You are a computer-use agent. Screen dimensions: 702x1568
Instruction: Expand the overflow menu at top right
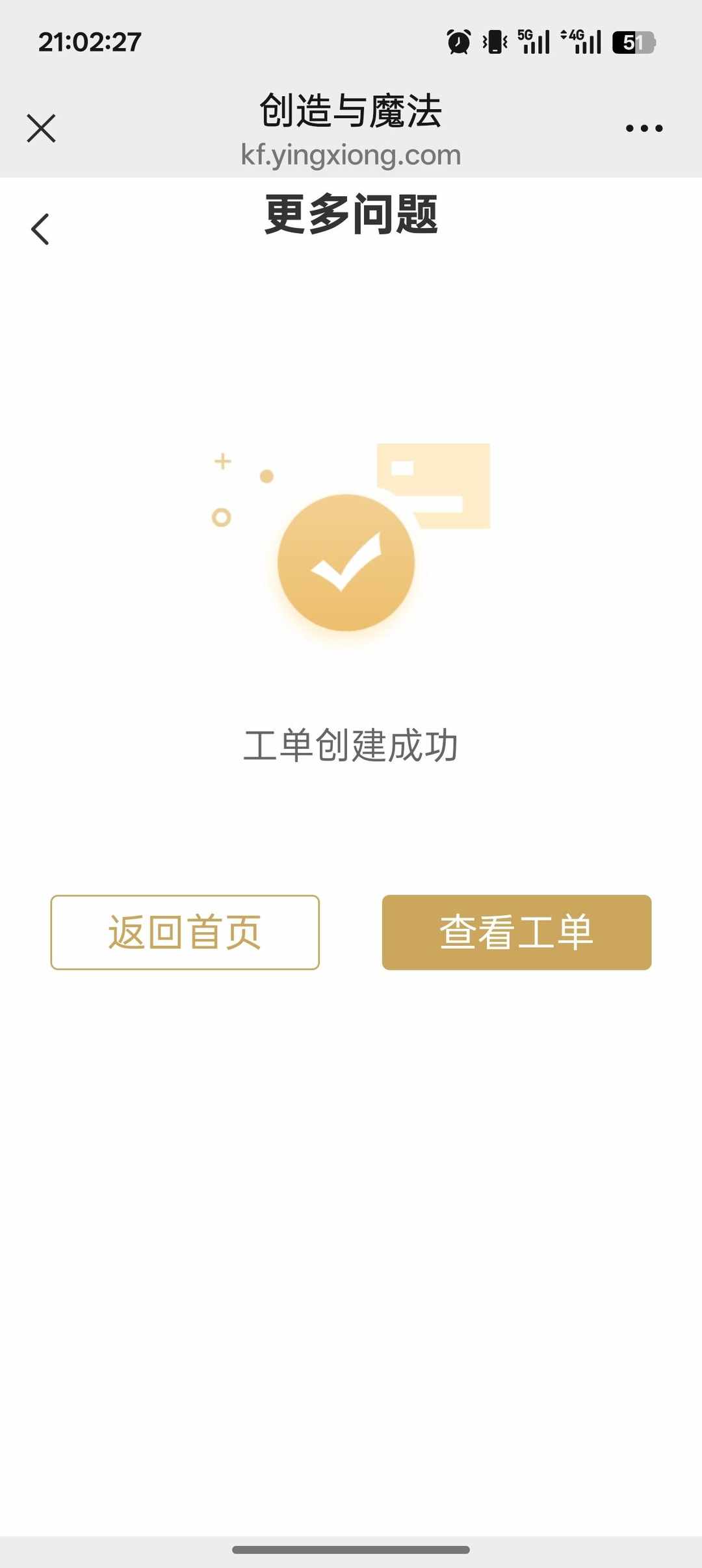[x=643, y=129]
